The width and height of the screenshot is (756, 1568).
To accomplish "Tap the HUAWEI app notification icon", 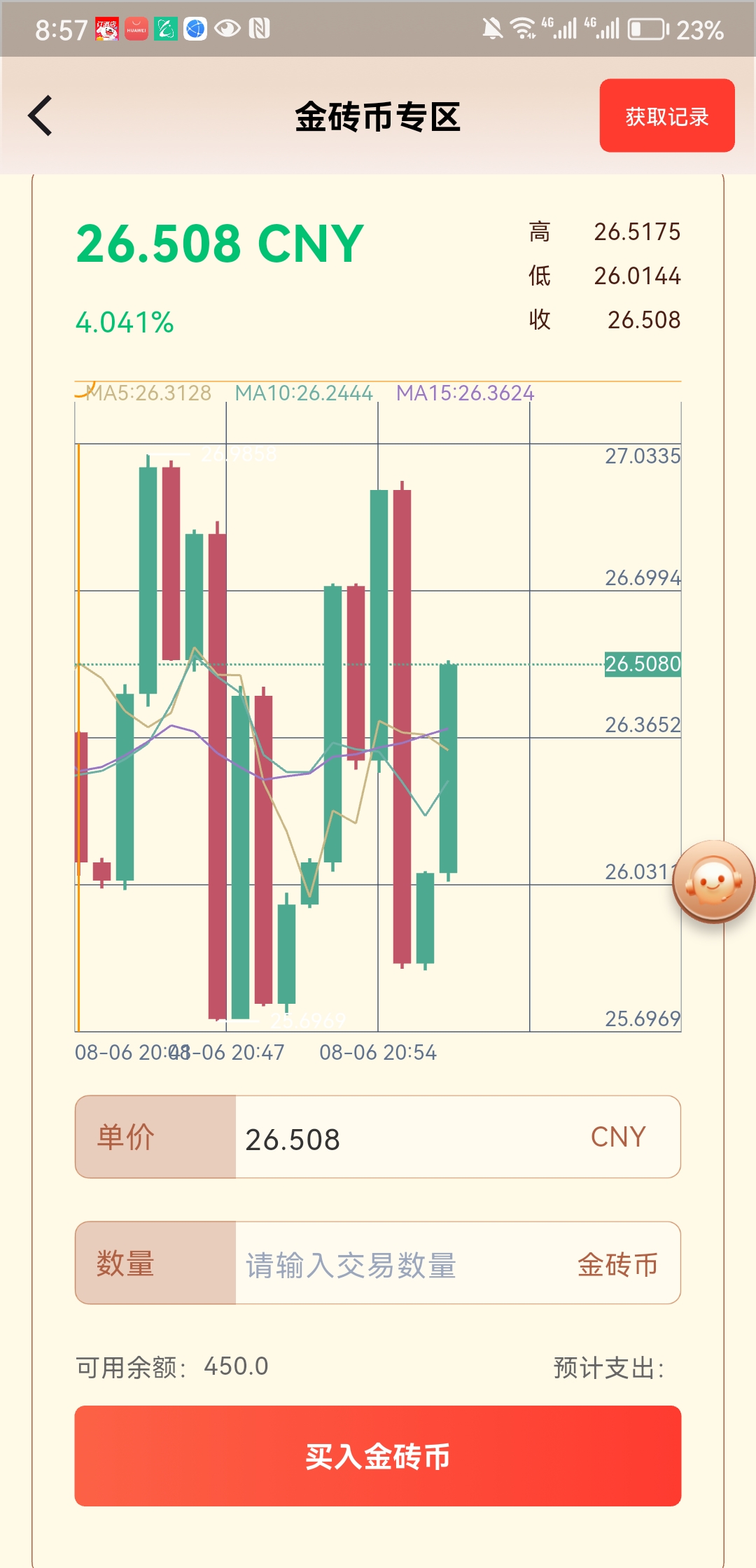I will (x=137, y=28).
